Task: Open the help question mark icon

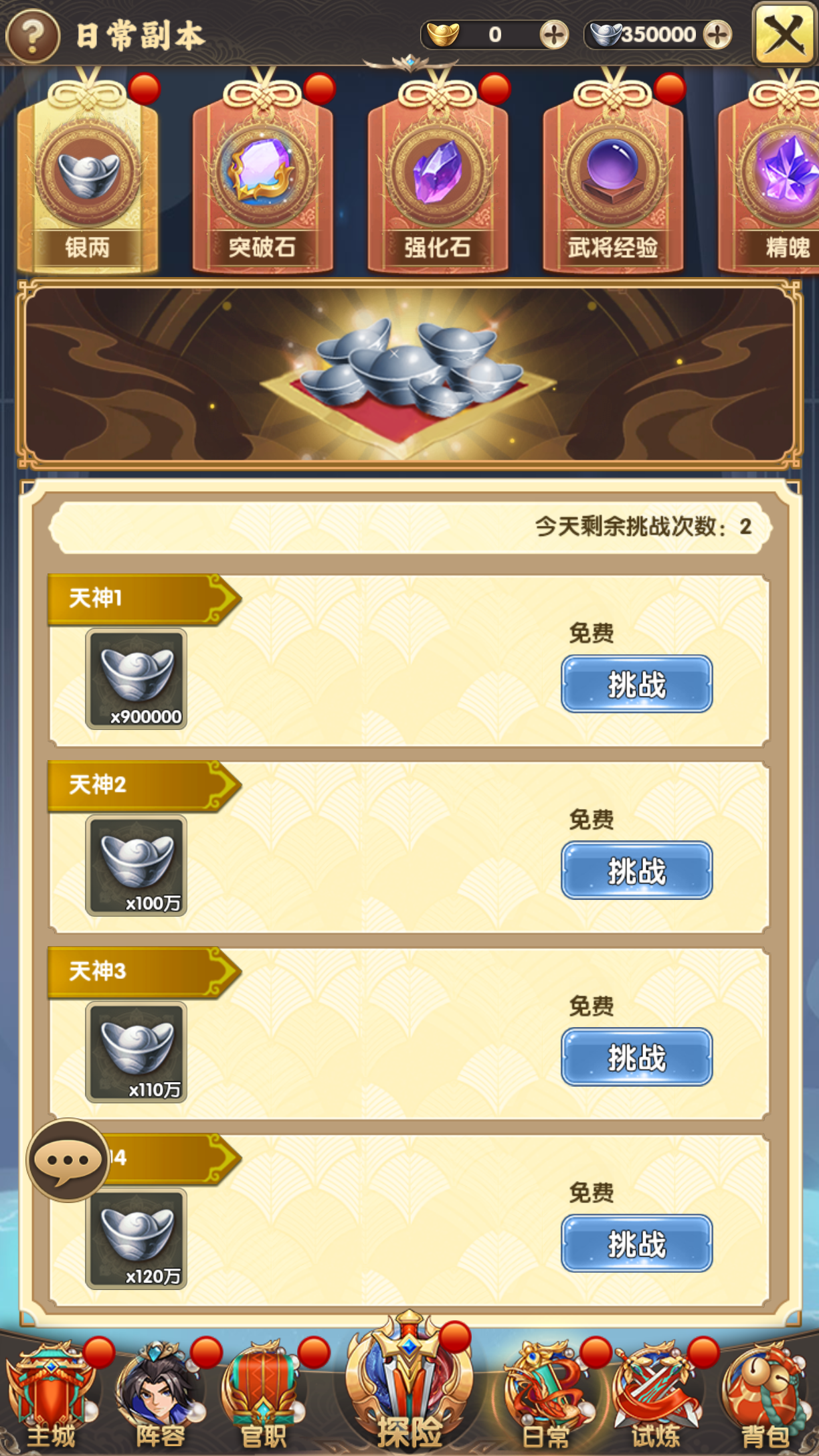Action: tap(33, 35)
